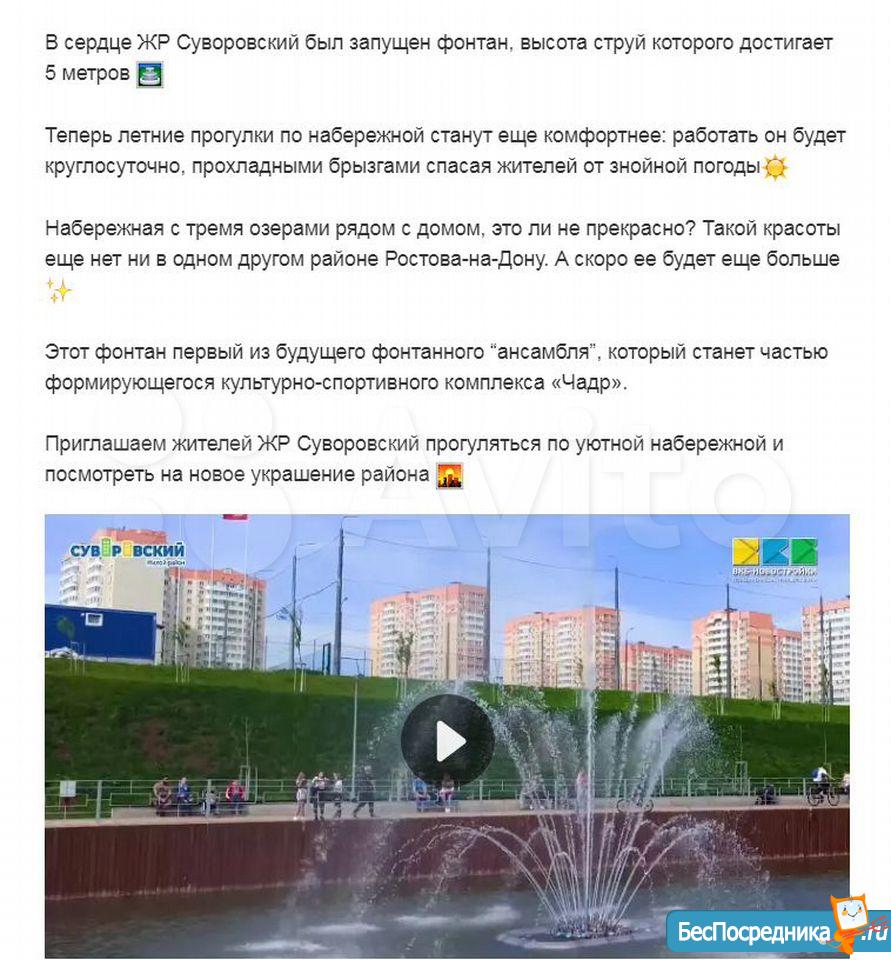Play the fountain video
This screenshot has width=891, height=960.
click(447, 741)
